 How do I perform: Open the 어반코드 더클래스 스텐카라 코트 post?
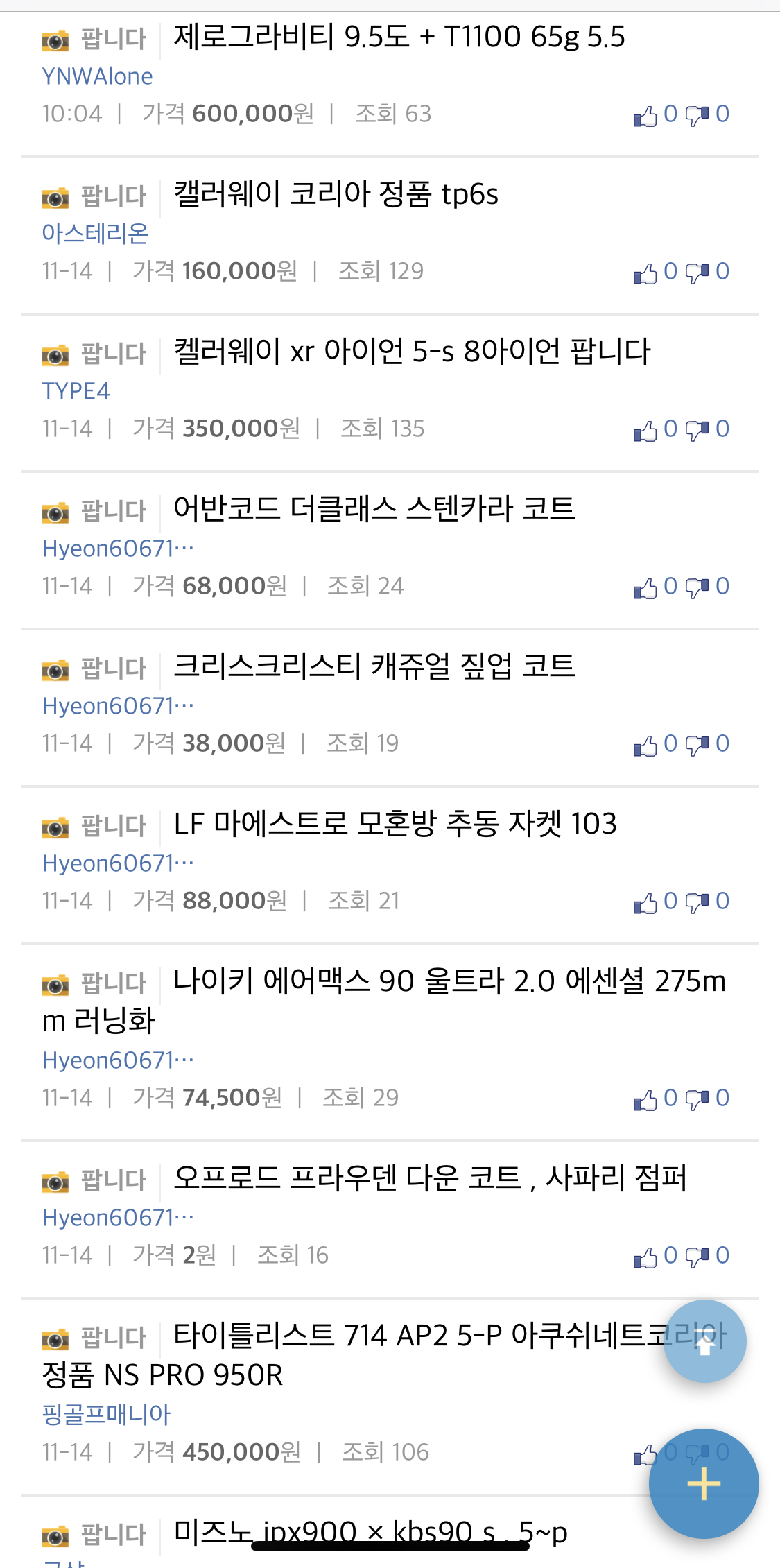coord(374,510)
